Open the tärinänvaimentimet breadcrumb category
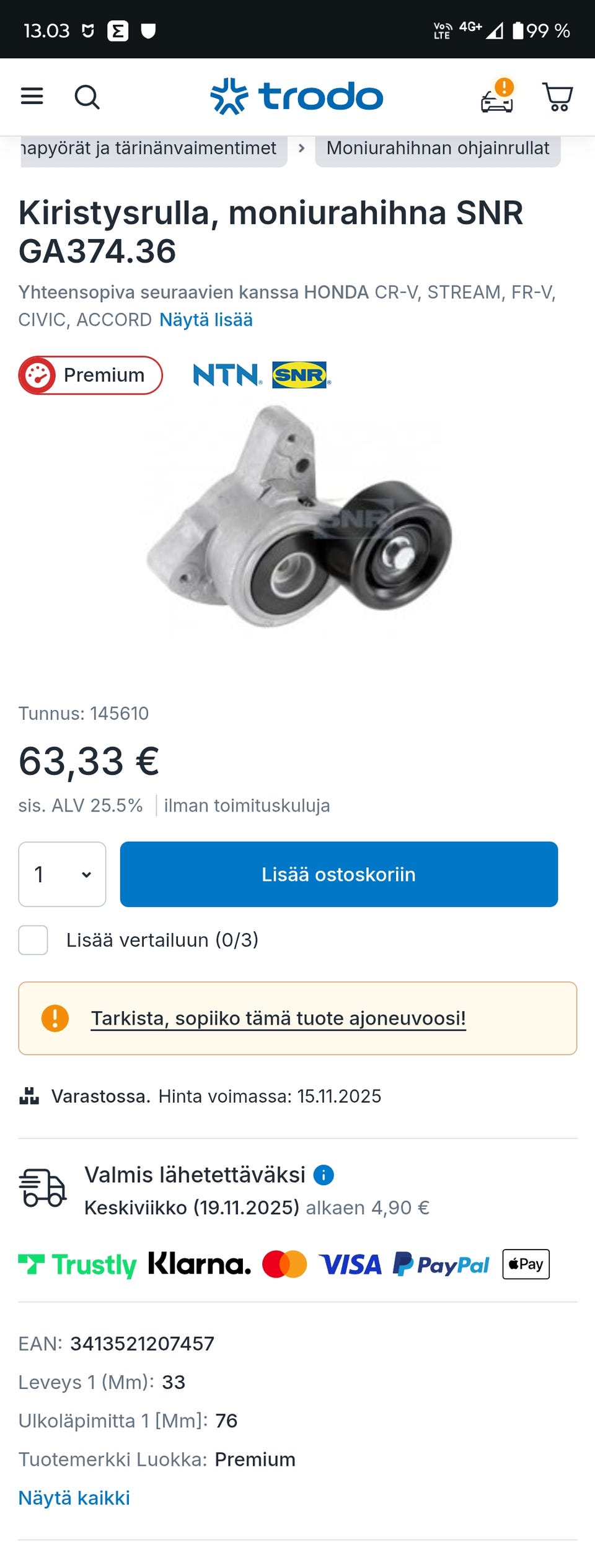Viewport: 595px width, 1568px height. (149, 148)
